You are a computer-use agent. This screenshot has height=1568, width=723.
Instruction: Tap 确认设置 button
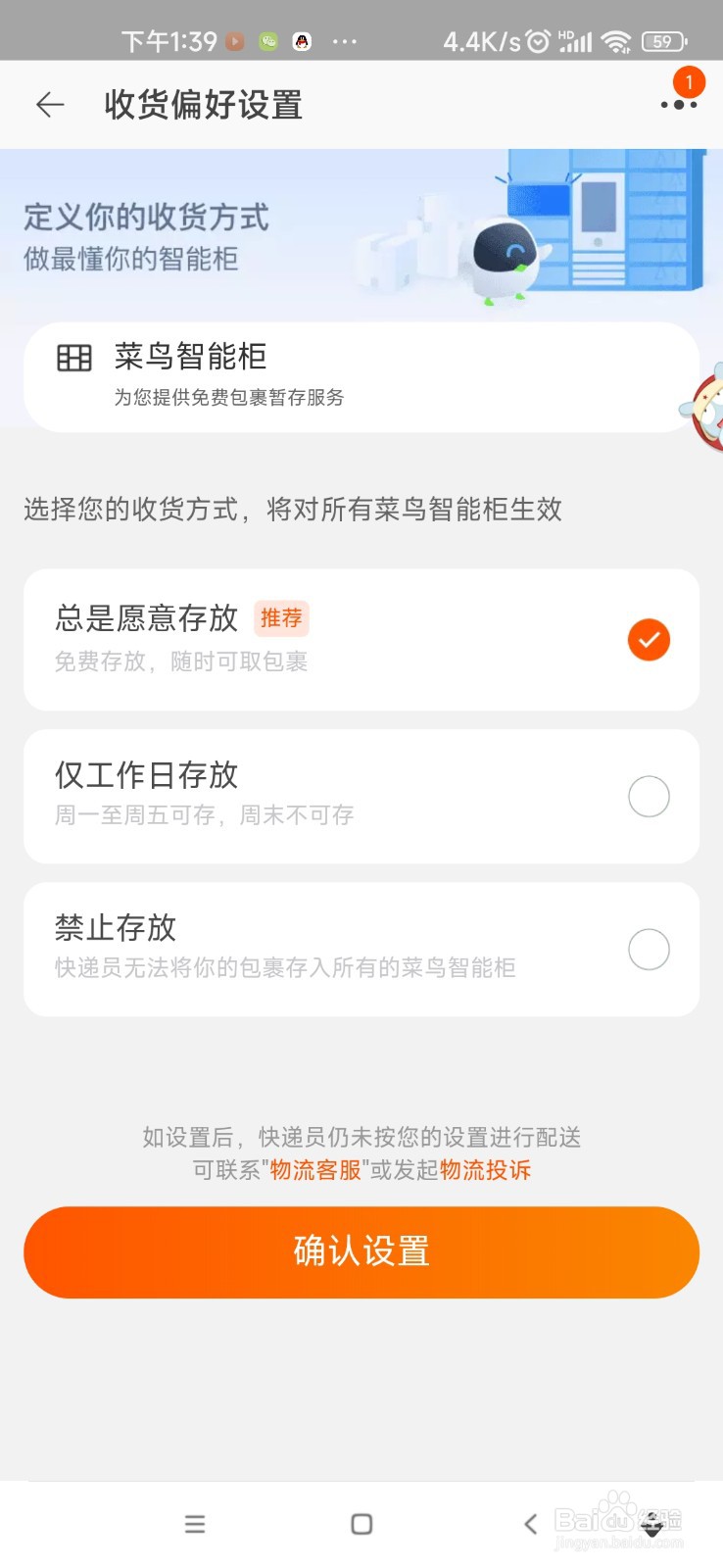(361, 1251)
